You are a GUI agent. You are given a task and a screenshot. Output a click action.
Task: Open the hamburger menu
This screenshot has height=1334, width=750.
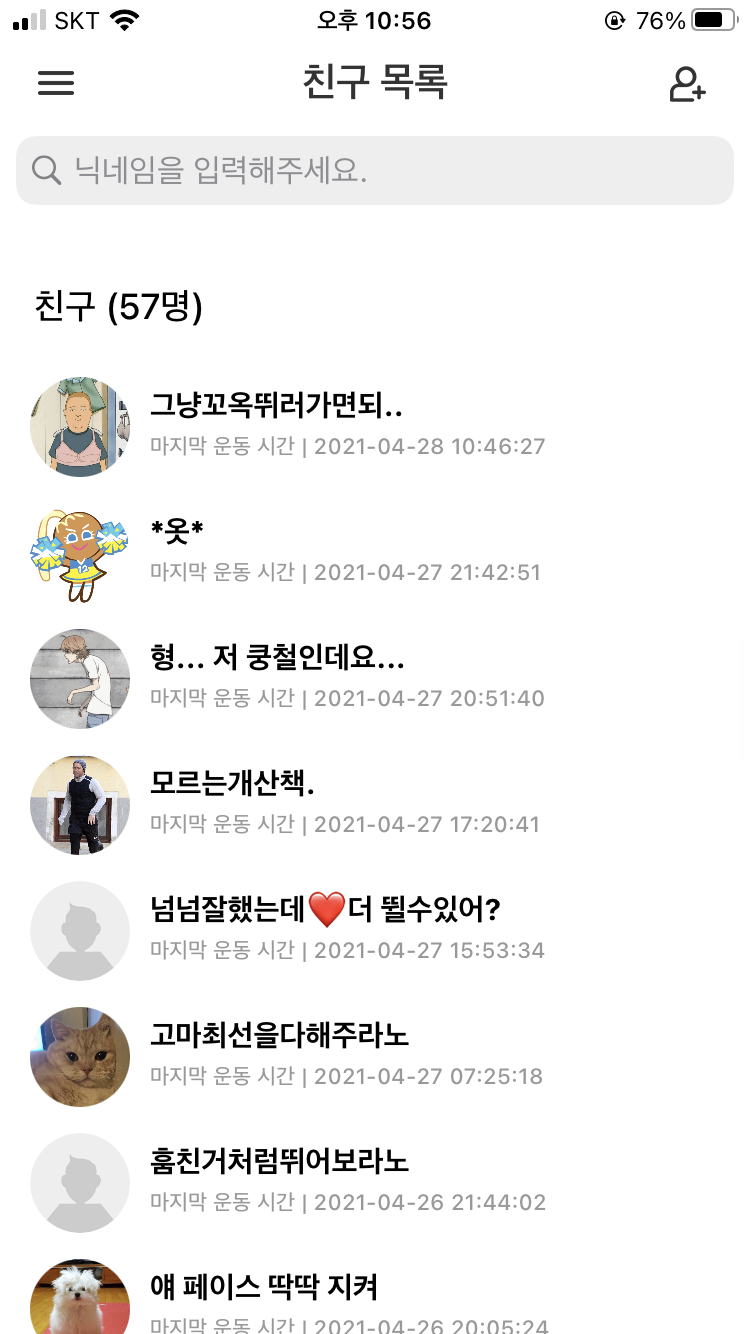(56, 84)
